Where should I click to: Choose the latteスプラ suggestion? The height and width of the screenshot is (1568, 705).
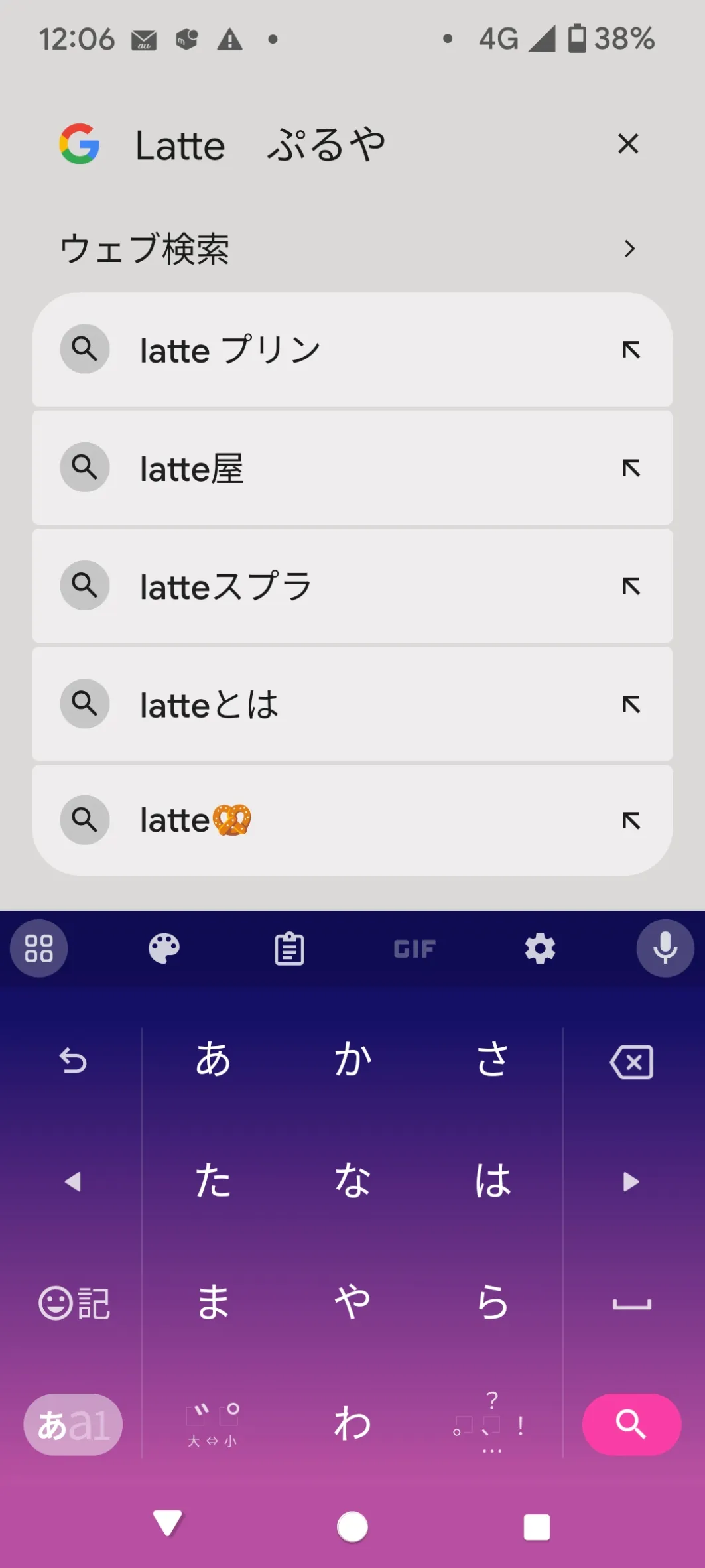332,586
